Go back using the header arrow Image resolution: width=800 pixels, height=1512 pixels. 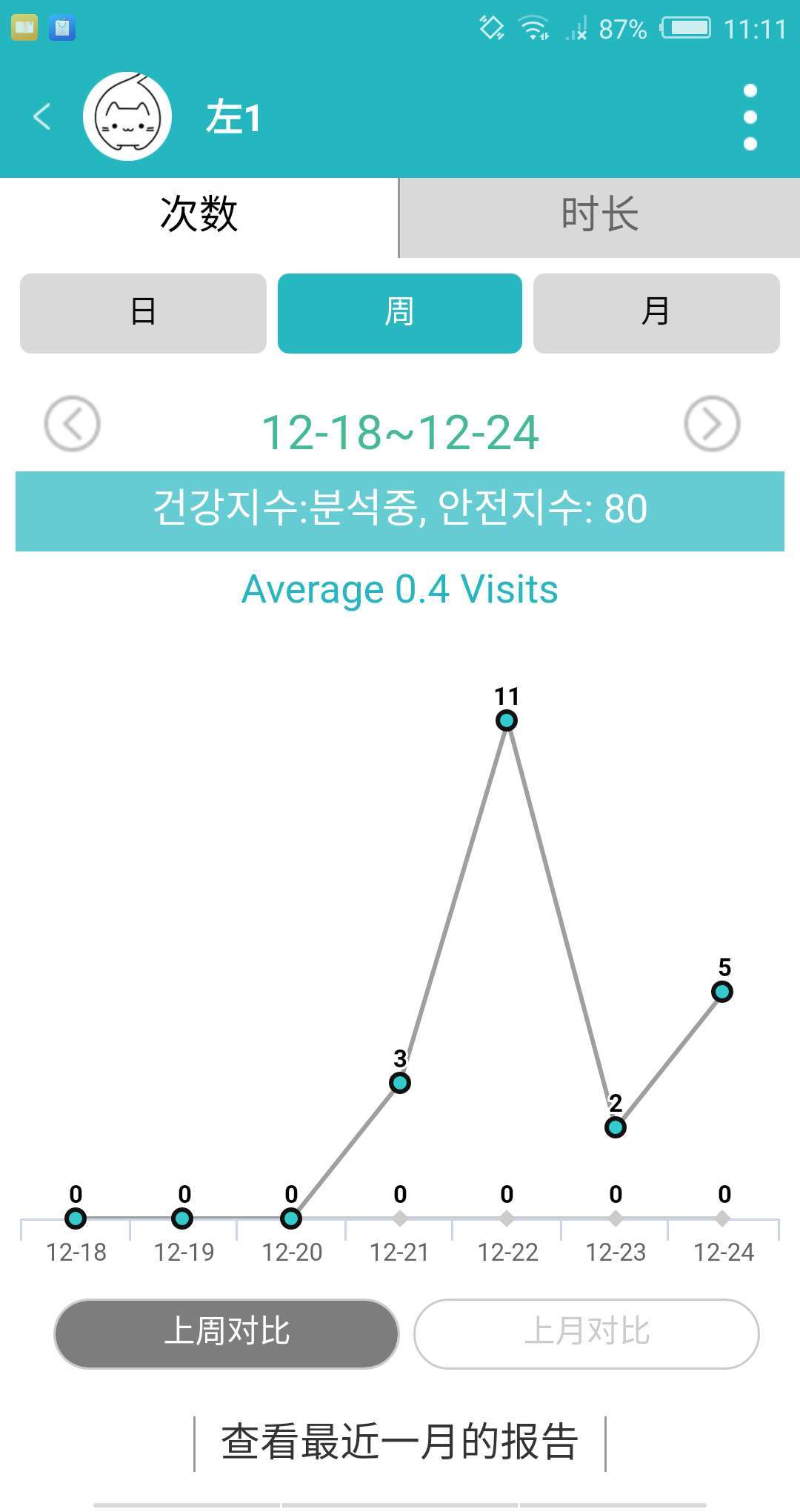pyautogui.click(x=42, y=116)
